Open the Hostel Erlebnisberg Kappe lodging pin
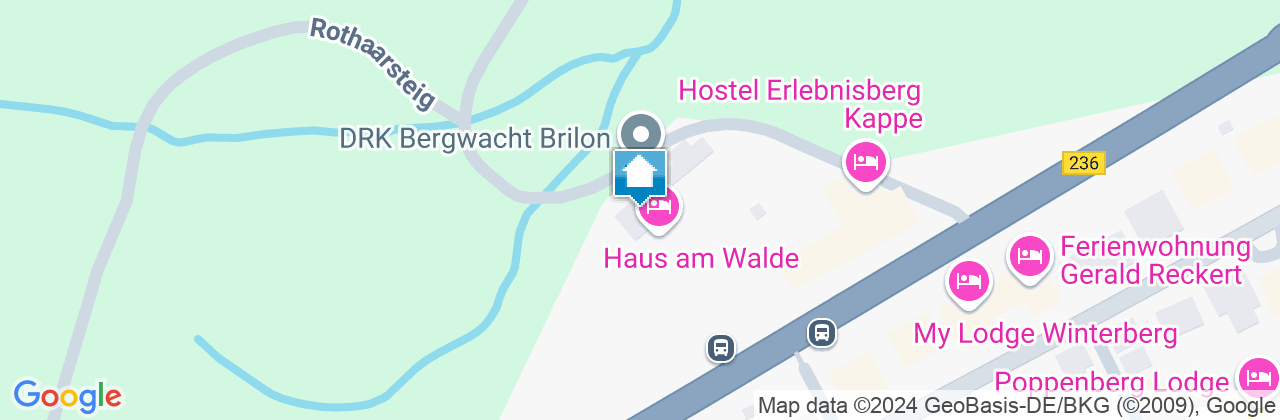Screen dimensions: 1280x420 (865, 161)
